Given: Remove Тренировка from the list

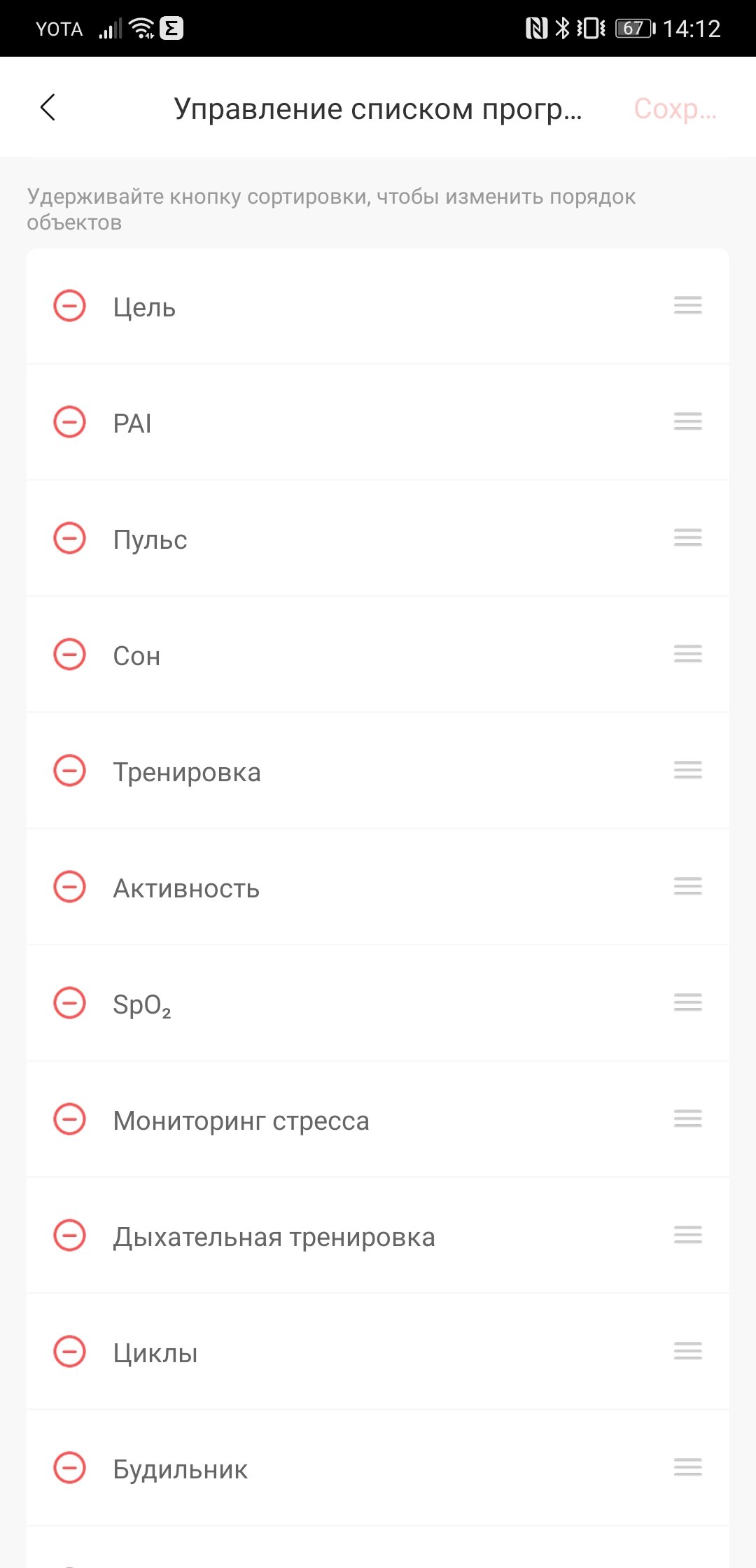Looking at the screenshot, I should [70, 771].
